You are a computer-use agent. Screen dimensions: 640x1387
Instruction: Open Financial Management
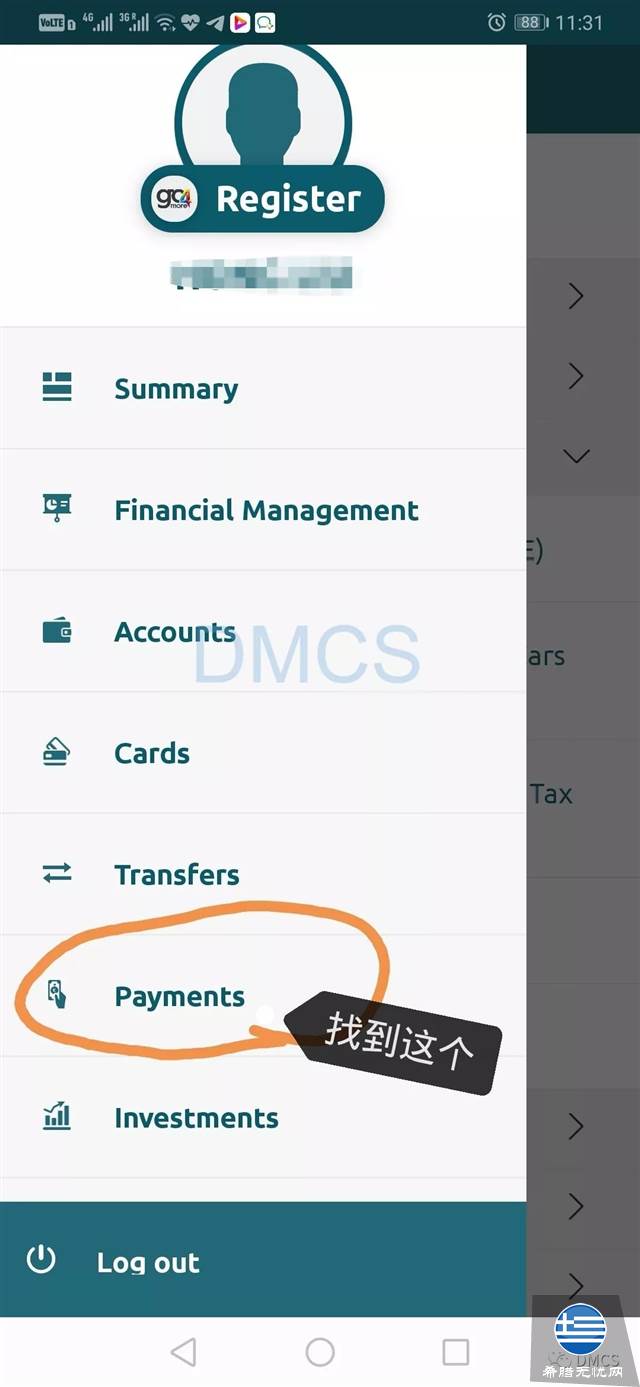tap(265, 510)
